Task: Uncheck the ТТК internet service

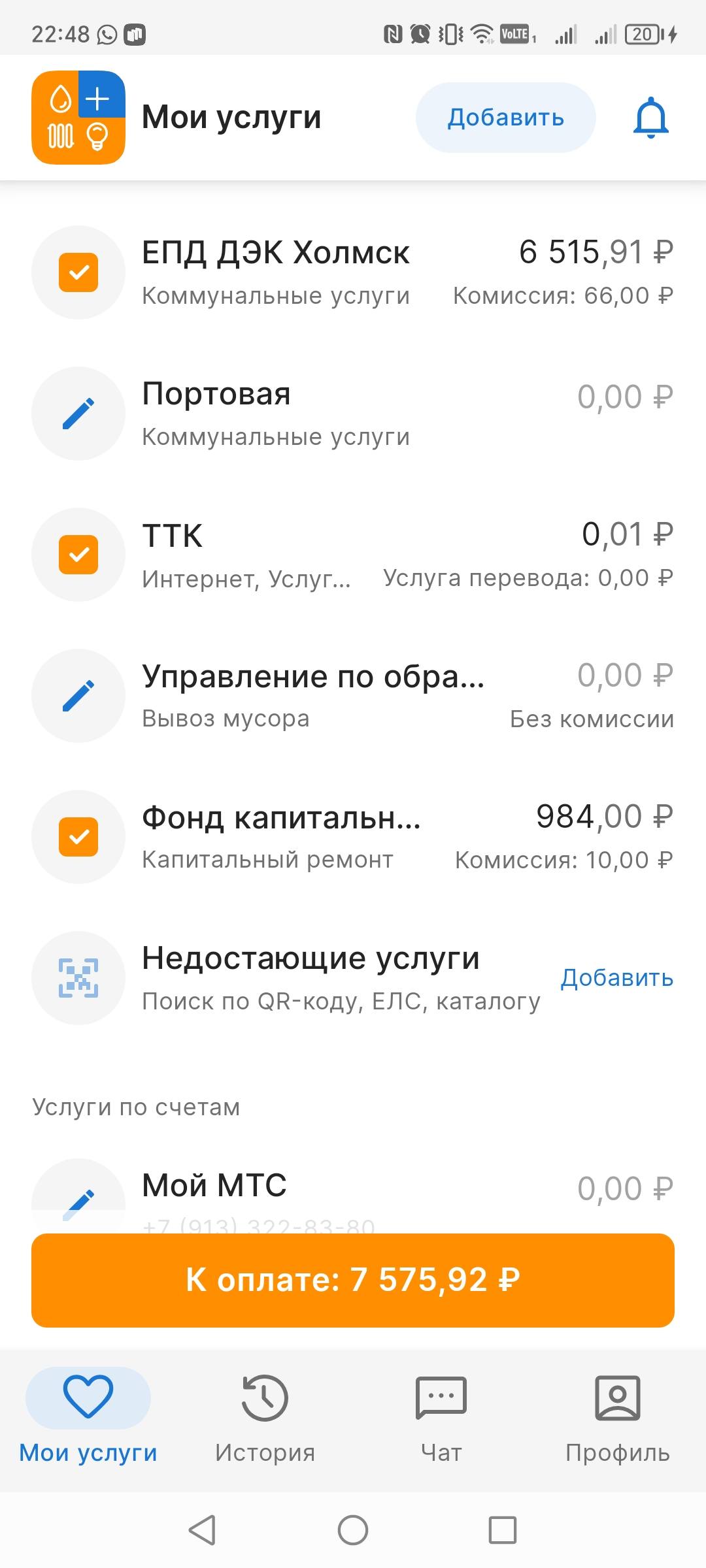Action: [x=78, y=553]
